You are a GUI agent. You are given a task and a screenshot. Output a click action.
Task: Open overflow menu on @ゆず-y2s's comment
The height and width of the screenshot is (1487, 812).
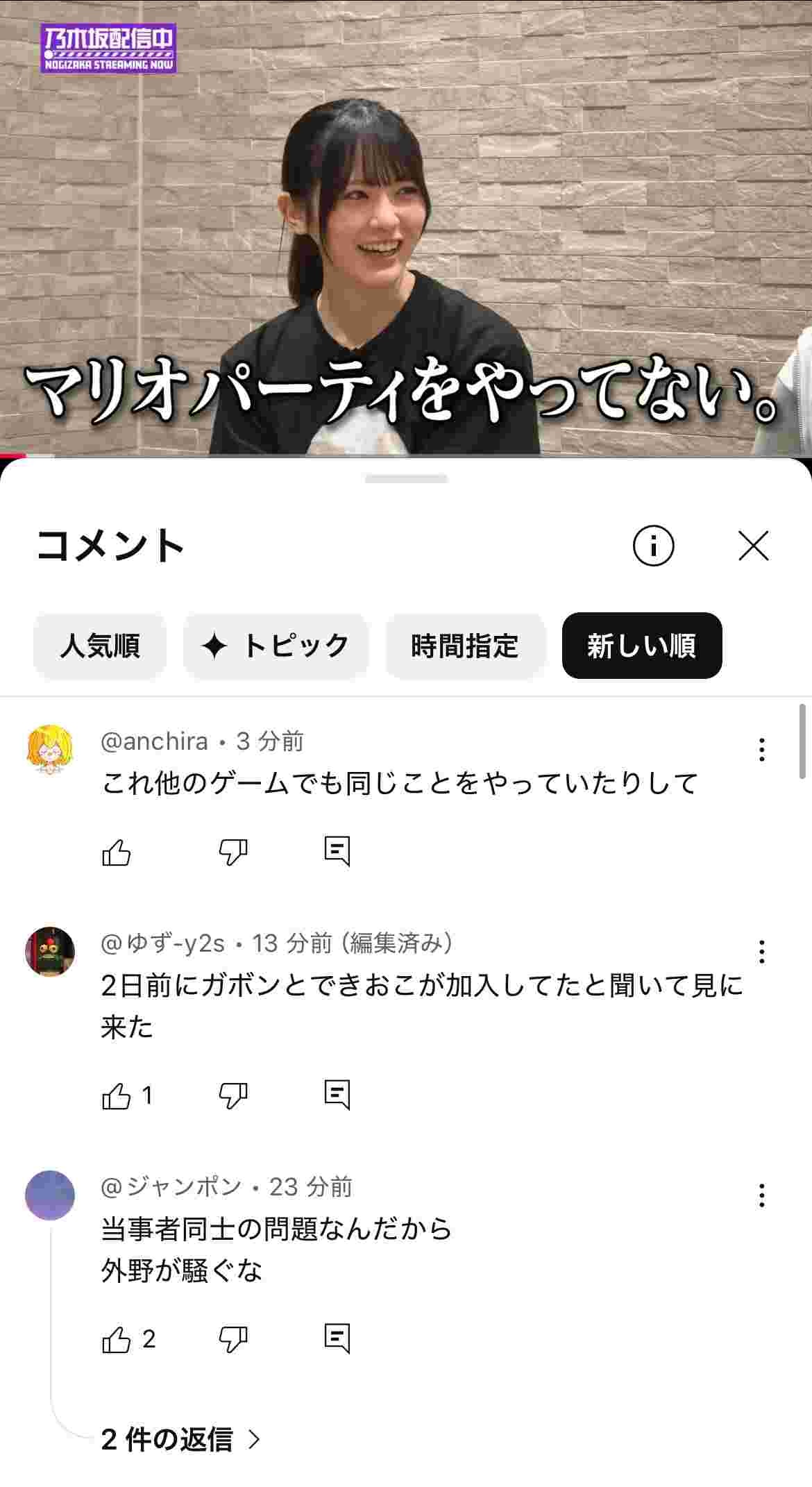761,952
